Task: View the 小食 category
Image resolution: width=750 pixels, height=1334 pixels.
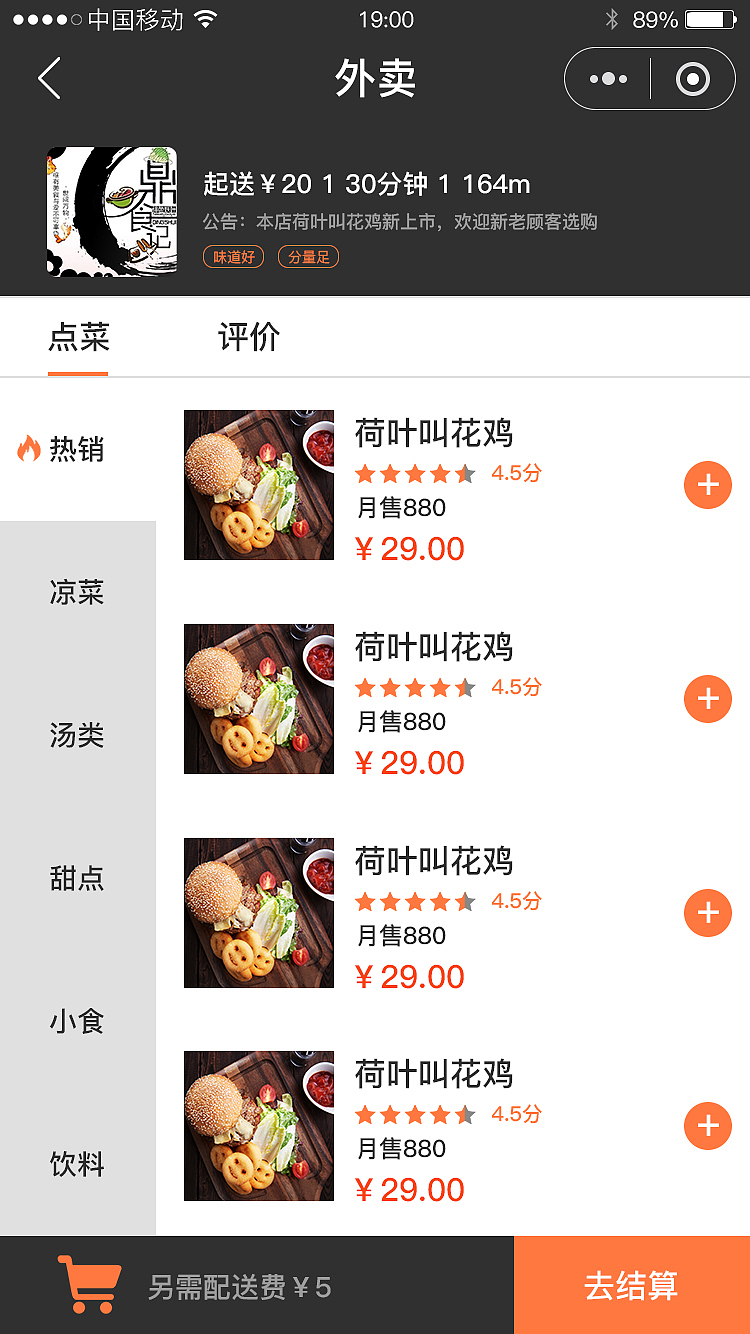Action: click(77, 1021)
